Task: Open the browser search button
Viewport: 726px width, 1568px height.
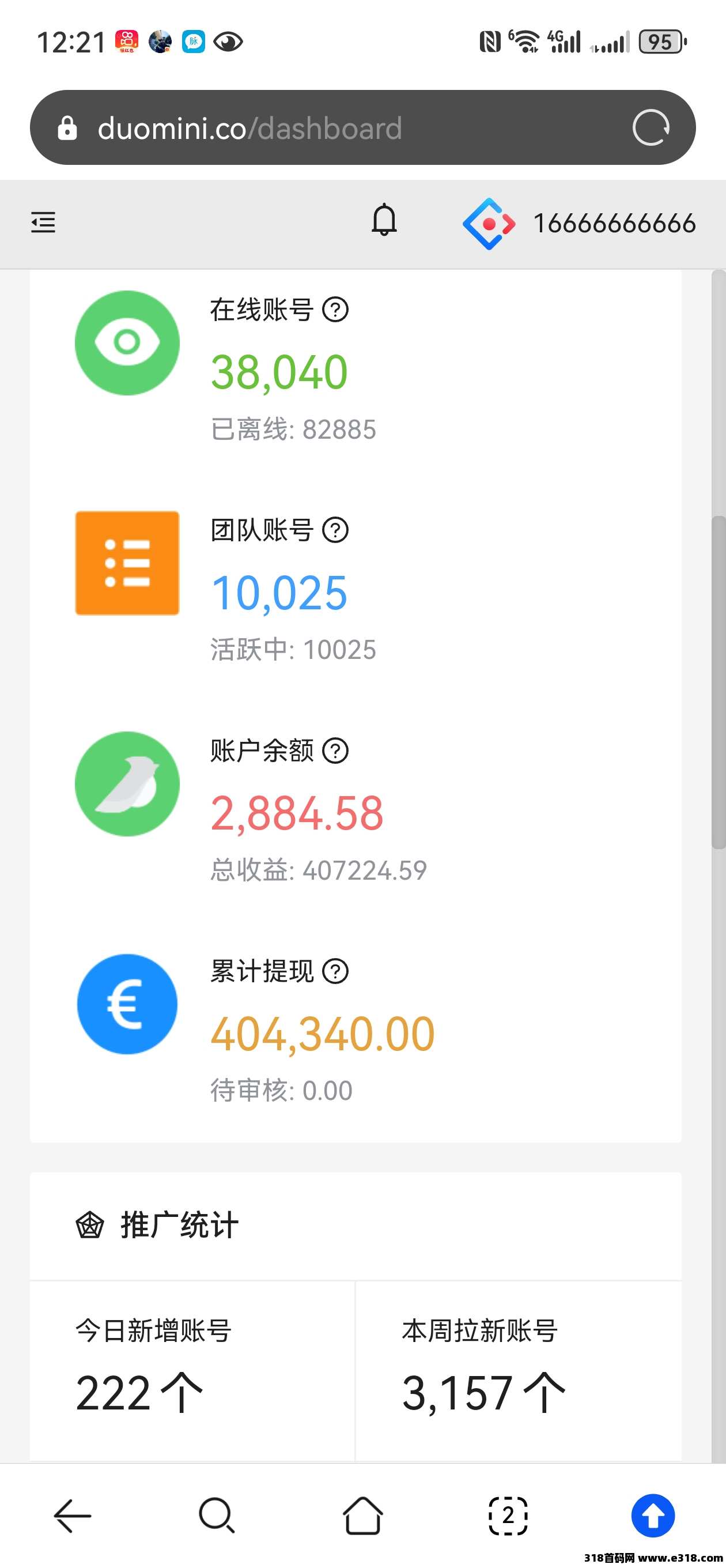Action: pos(217,1515)
